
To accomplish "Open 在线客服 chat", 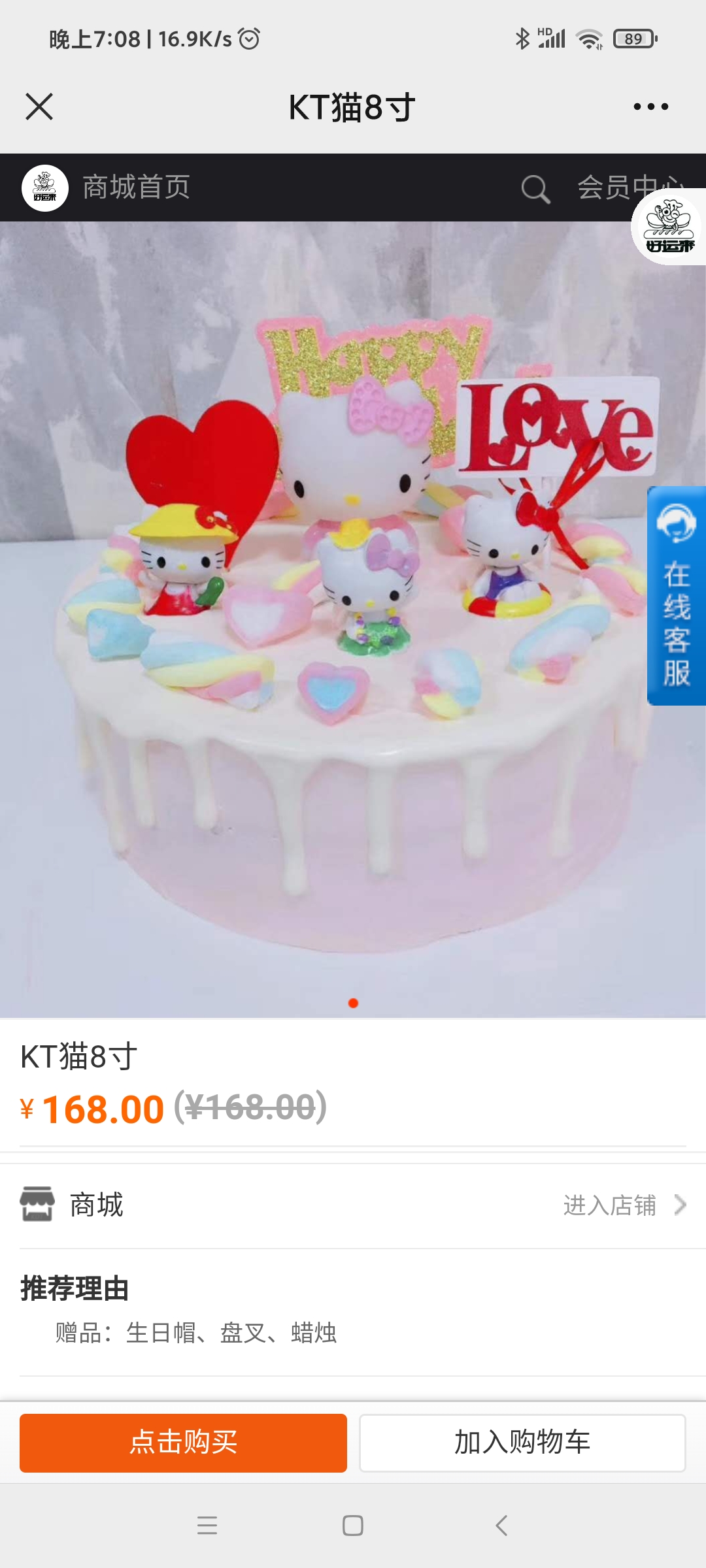I will pyautogui.click(x=676, y=596).
